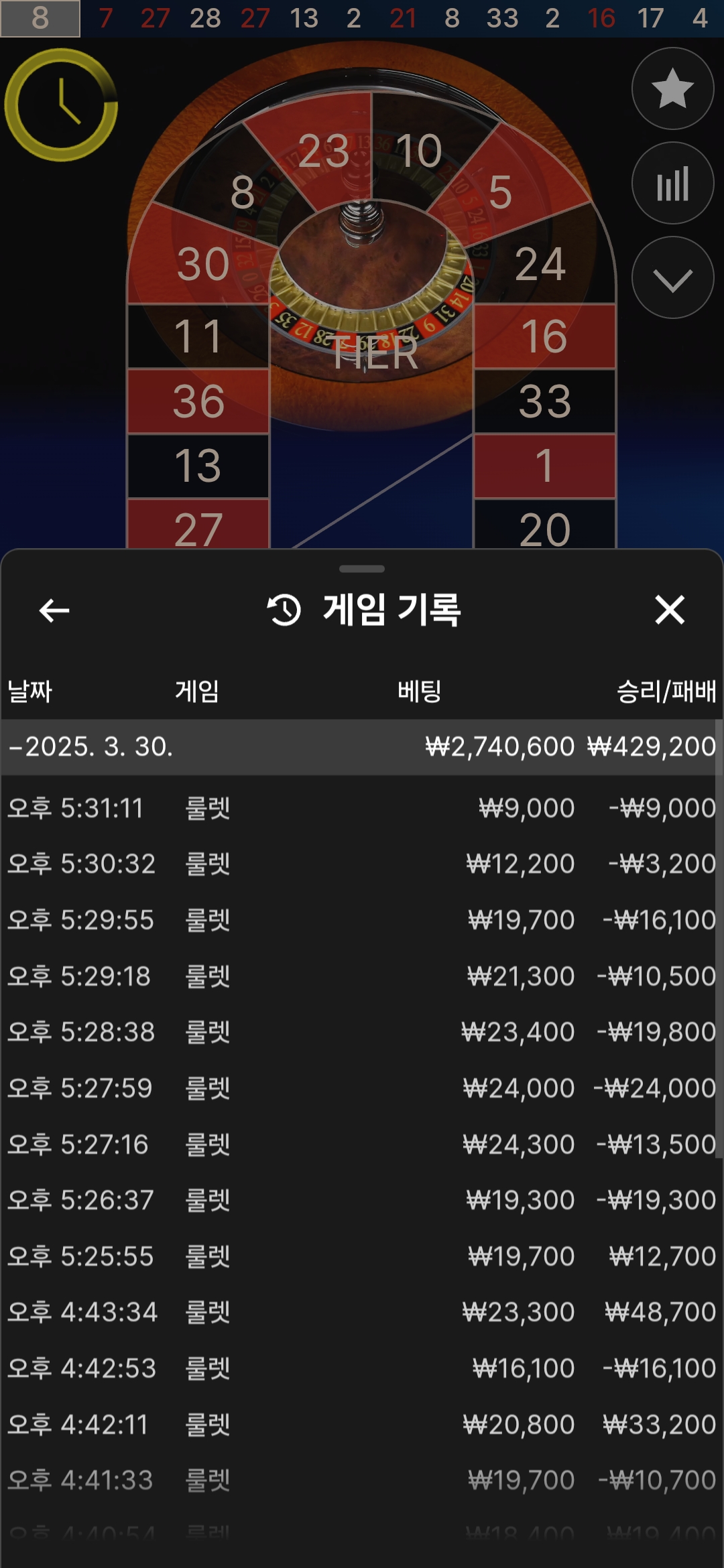Open the statistics bar chart button
The height and width of the screenshot is (1568, 724).
tap(672, 184)
